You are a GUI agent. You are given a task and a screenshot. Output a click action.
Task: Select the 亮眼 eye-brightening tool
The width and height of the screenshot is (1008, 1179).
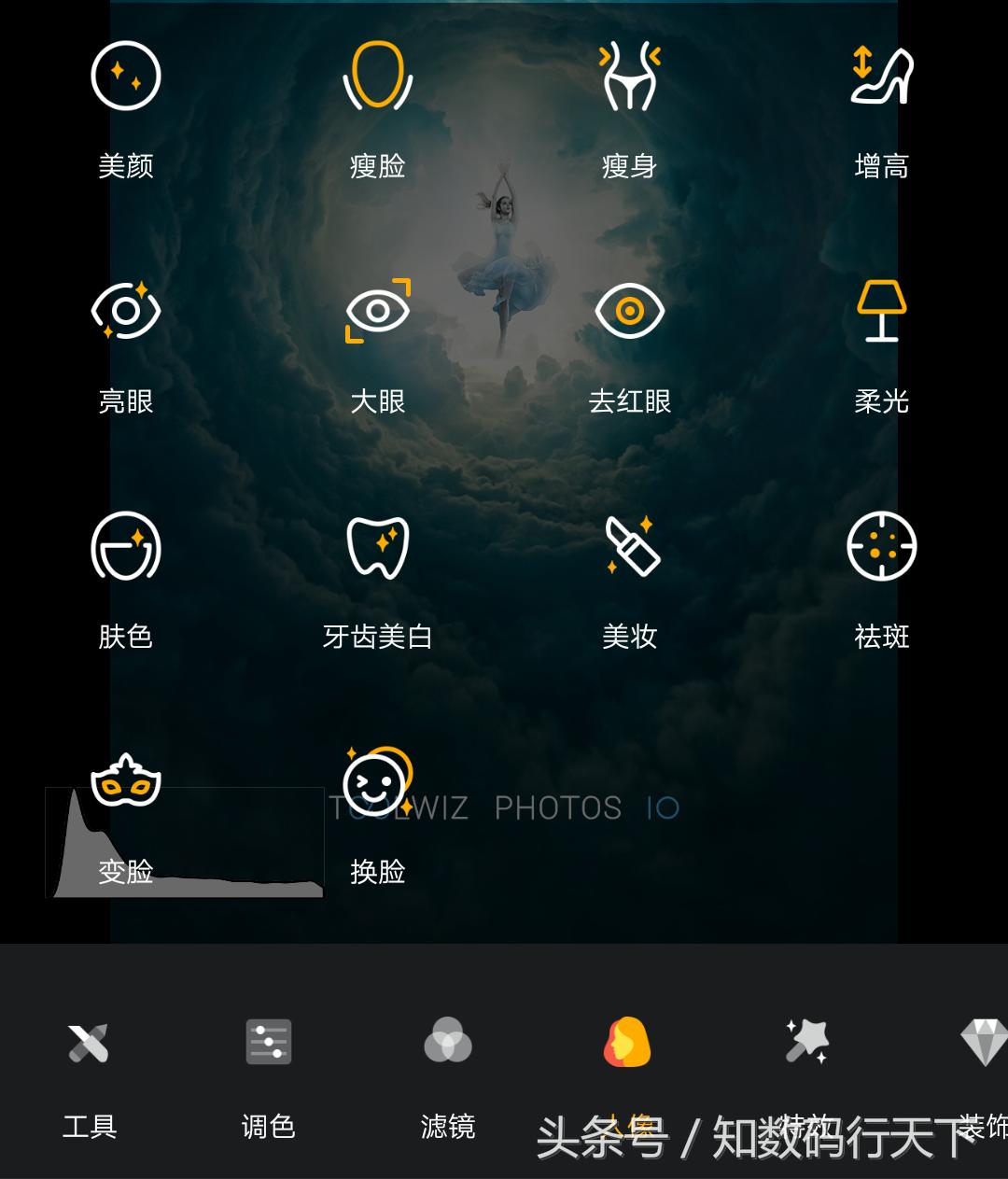[126, 336]
